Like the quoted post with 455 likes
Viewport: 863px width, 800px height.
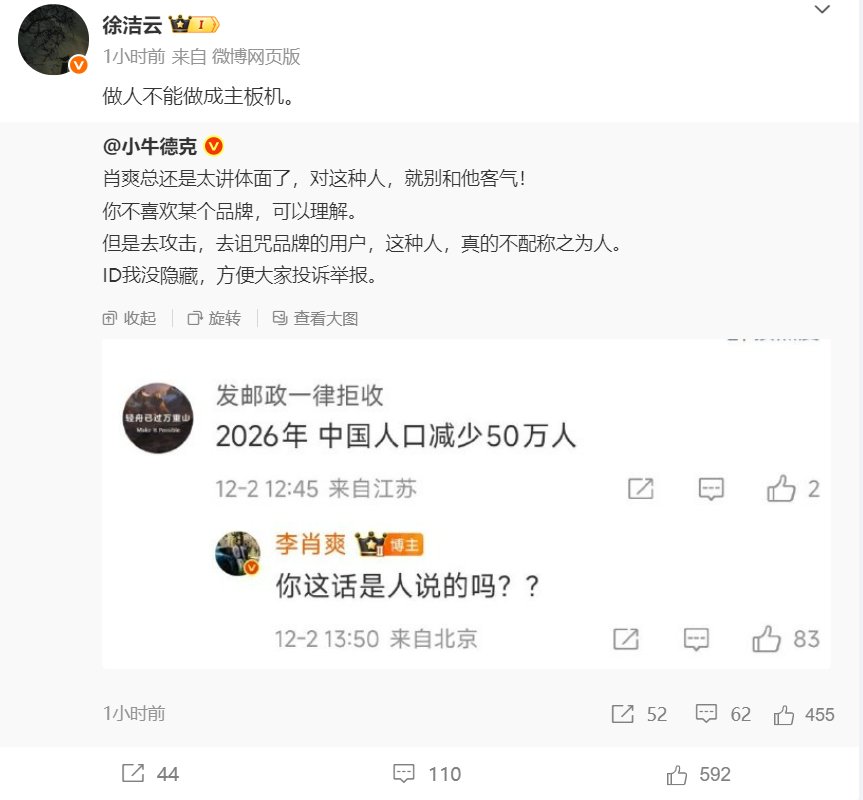803,714
